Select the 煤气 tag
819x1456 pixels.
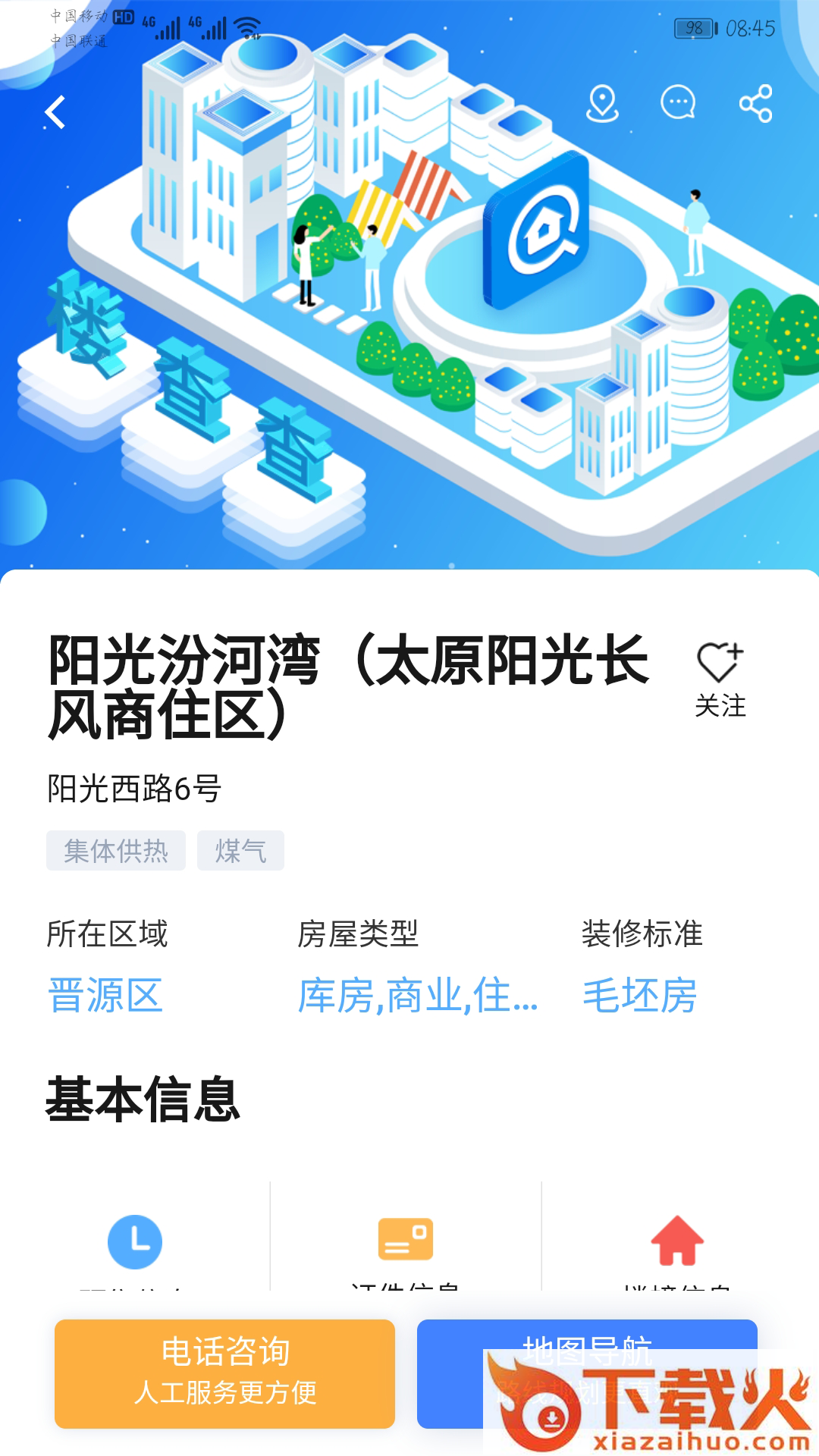pos(240,851)
